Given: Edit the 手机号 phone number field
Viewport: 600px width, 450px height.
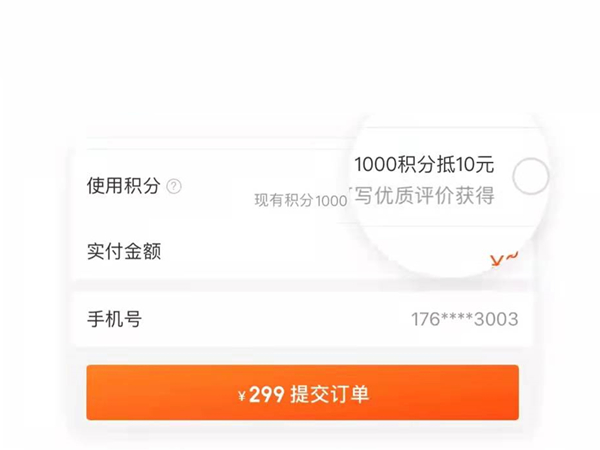Looking at the screenshot, I should (x=464, y=320).
